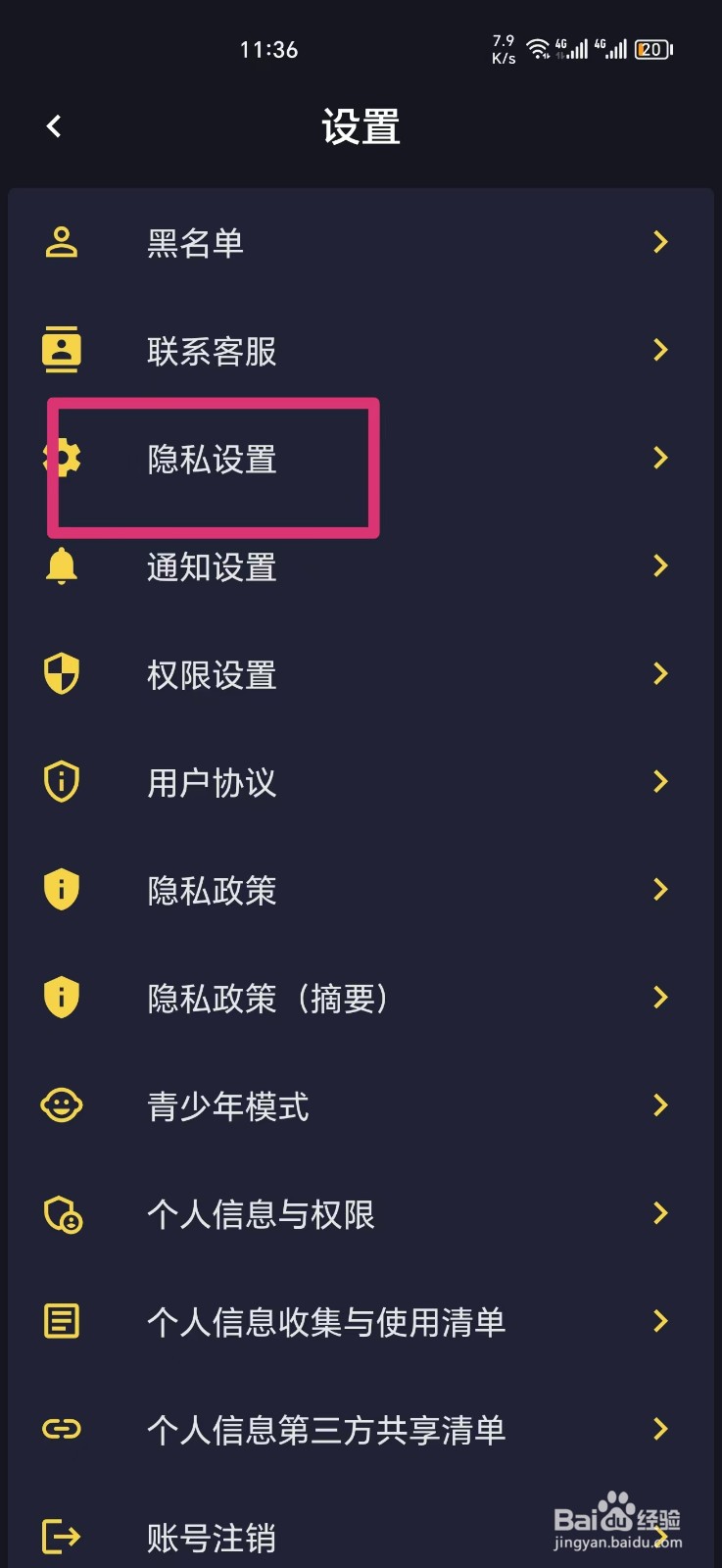The width and height of the screenshot is (722, 1568).
Task: Expand the arrow next to 青少年模式
Action: click(x=660, y=1104)
